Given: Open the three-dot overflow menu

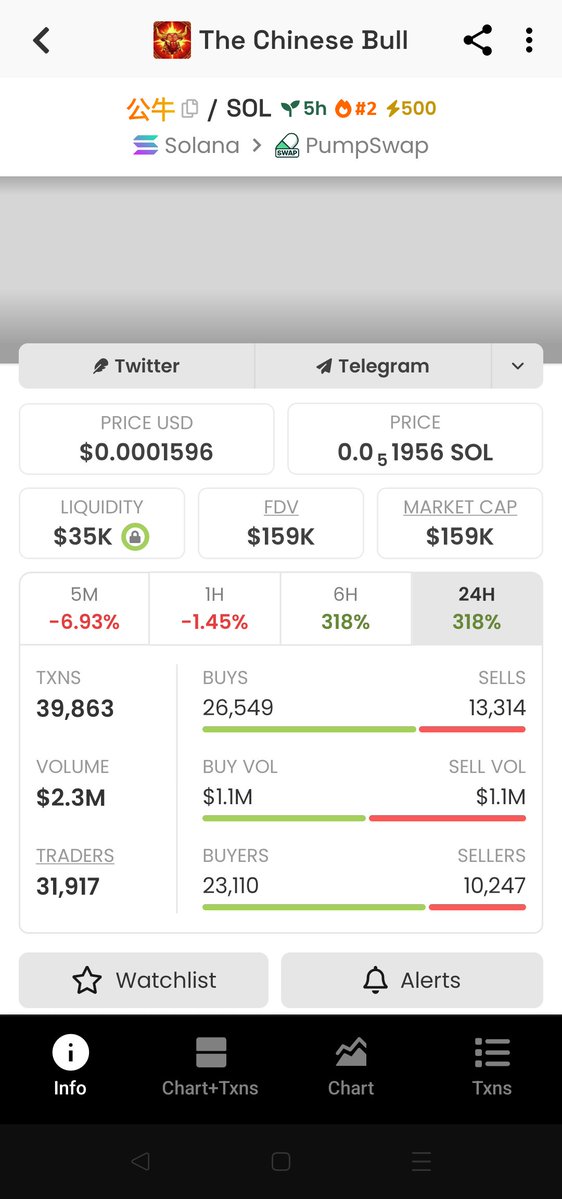Looking at the screenshot, I should tap(528, 40).
